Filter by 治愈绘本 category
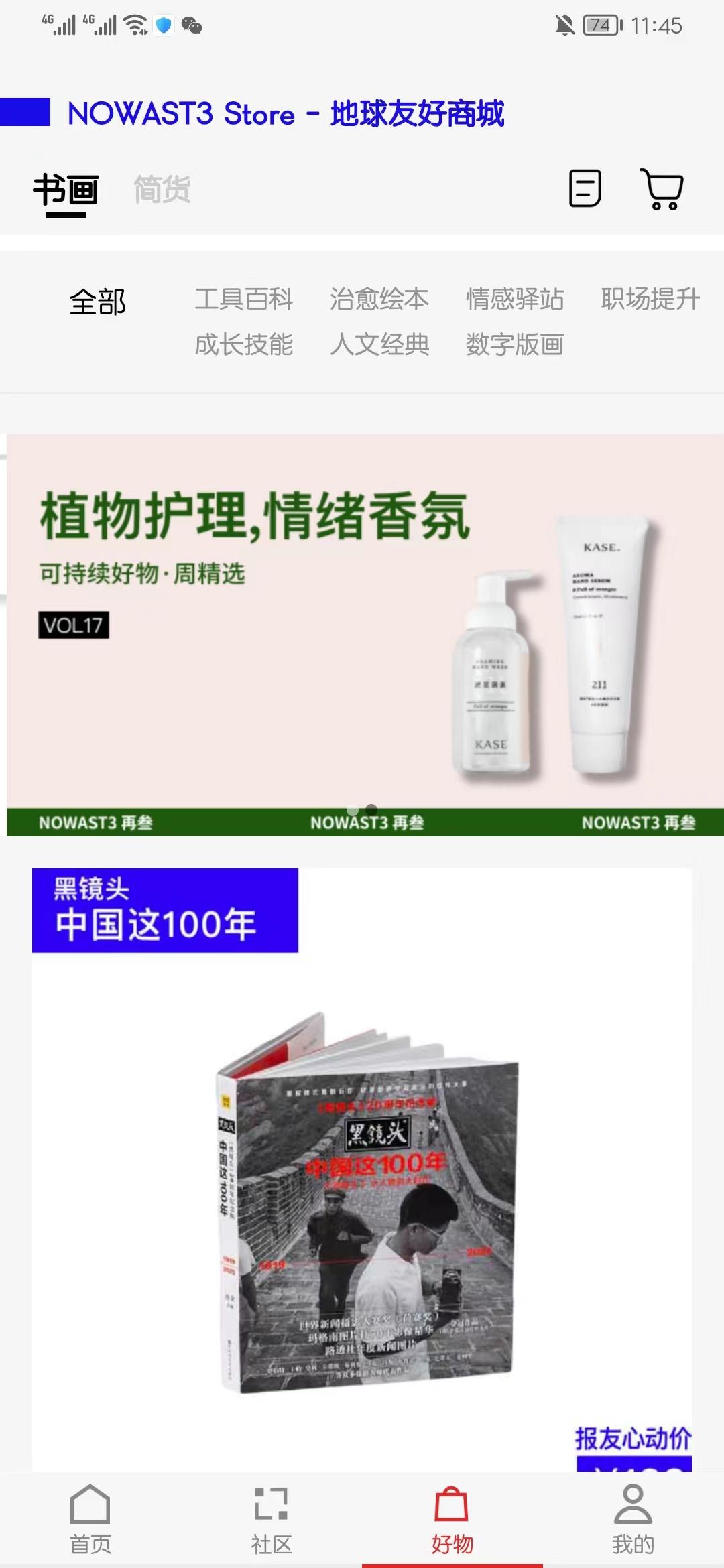724x1568 pixels. click(x=379, y=299)
